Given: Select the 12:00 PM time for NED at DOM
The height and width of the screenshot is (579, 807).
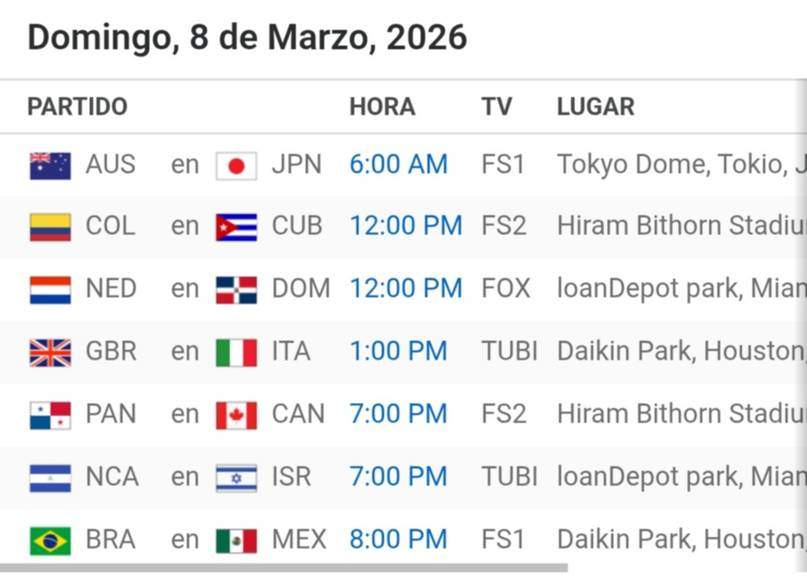Looking at the screenshot, I should [x=405, y=289].
